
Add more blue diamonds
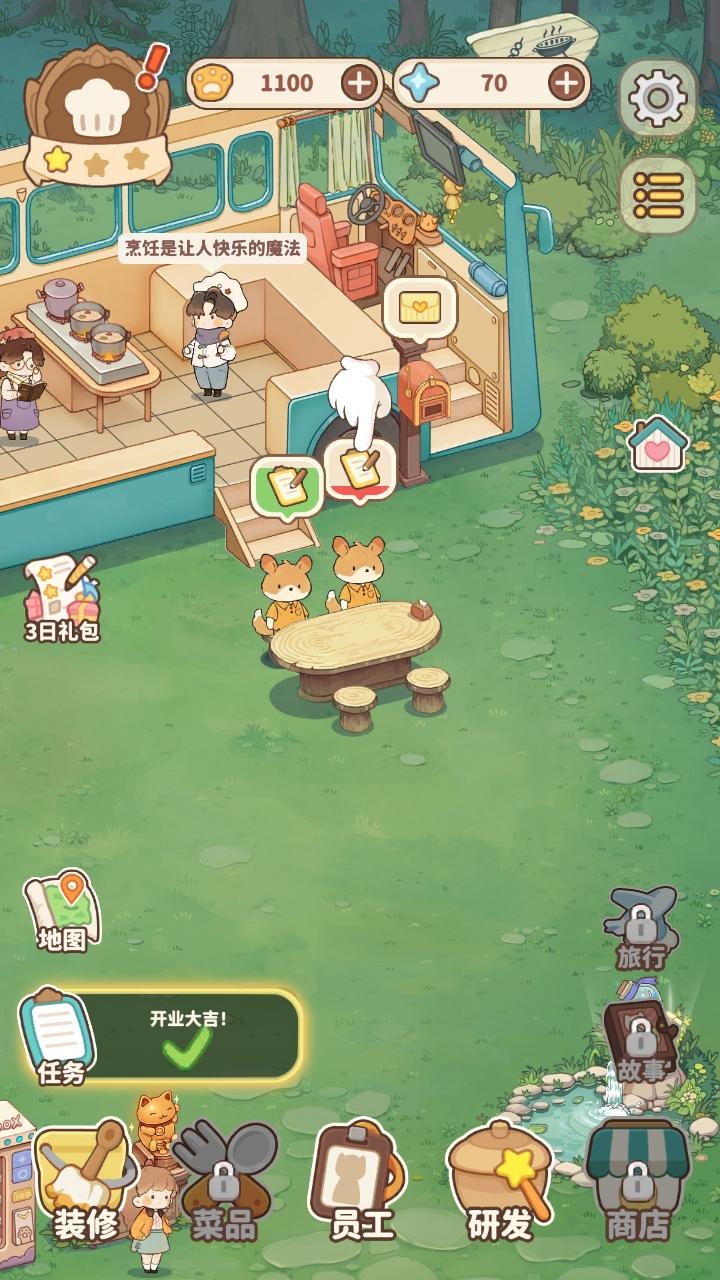pos(567,83)
